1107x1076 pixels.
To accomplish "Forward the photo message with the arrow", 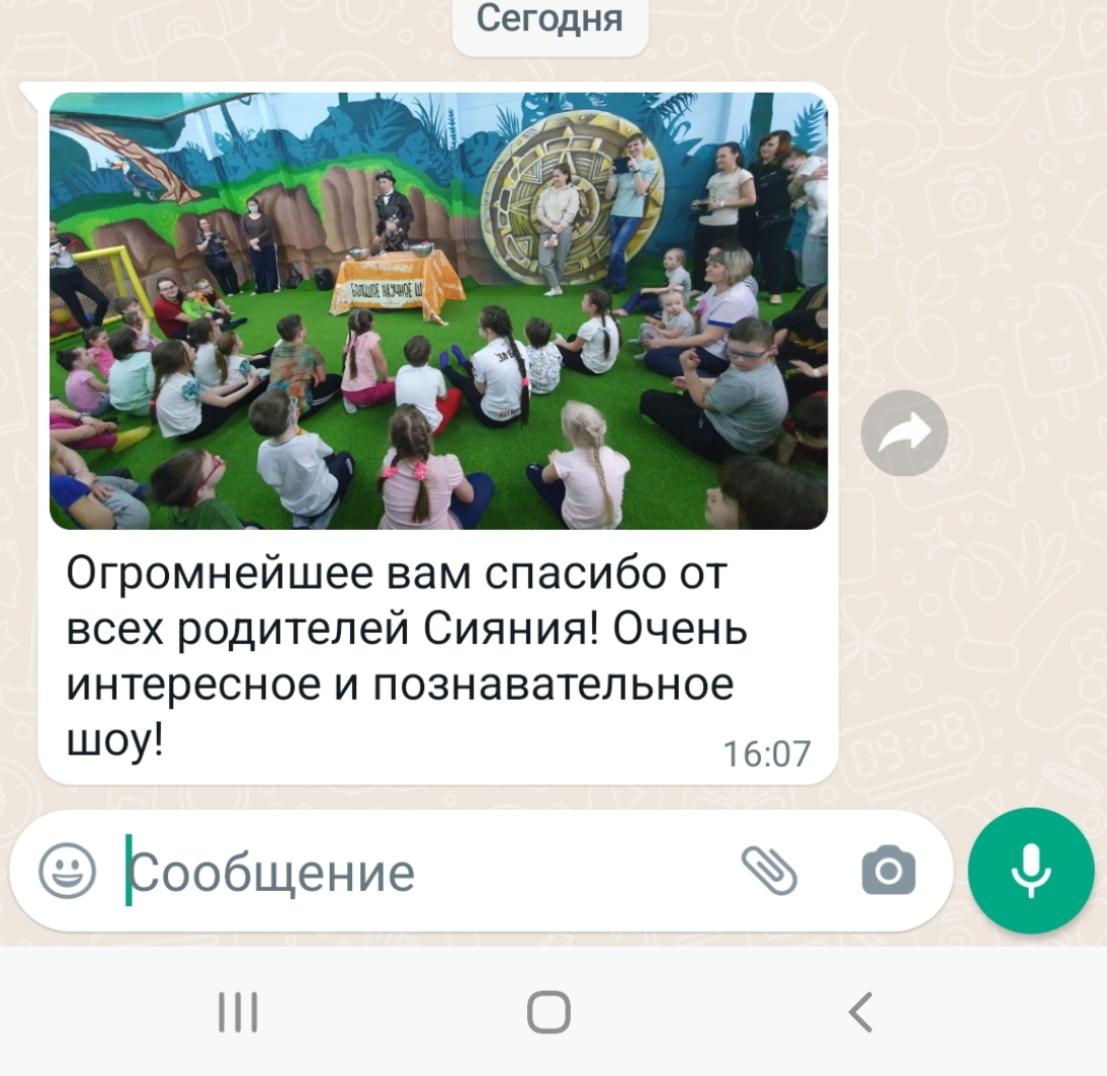I will tap(904, 433).
